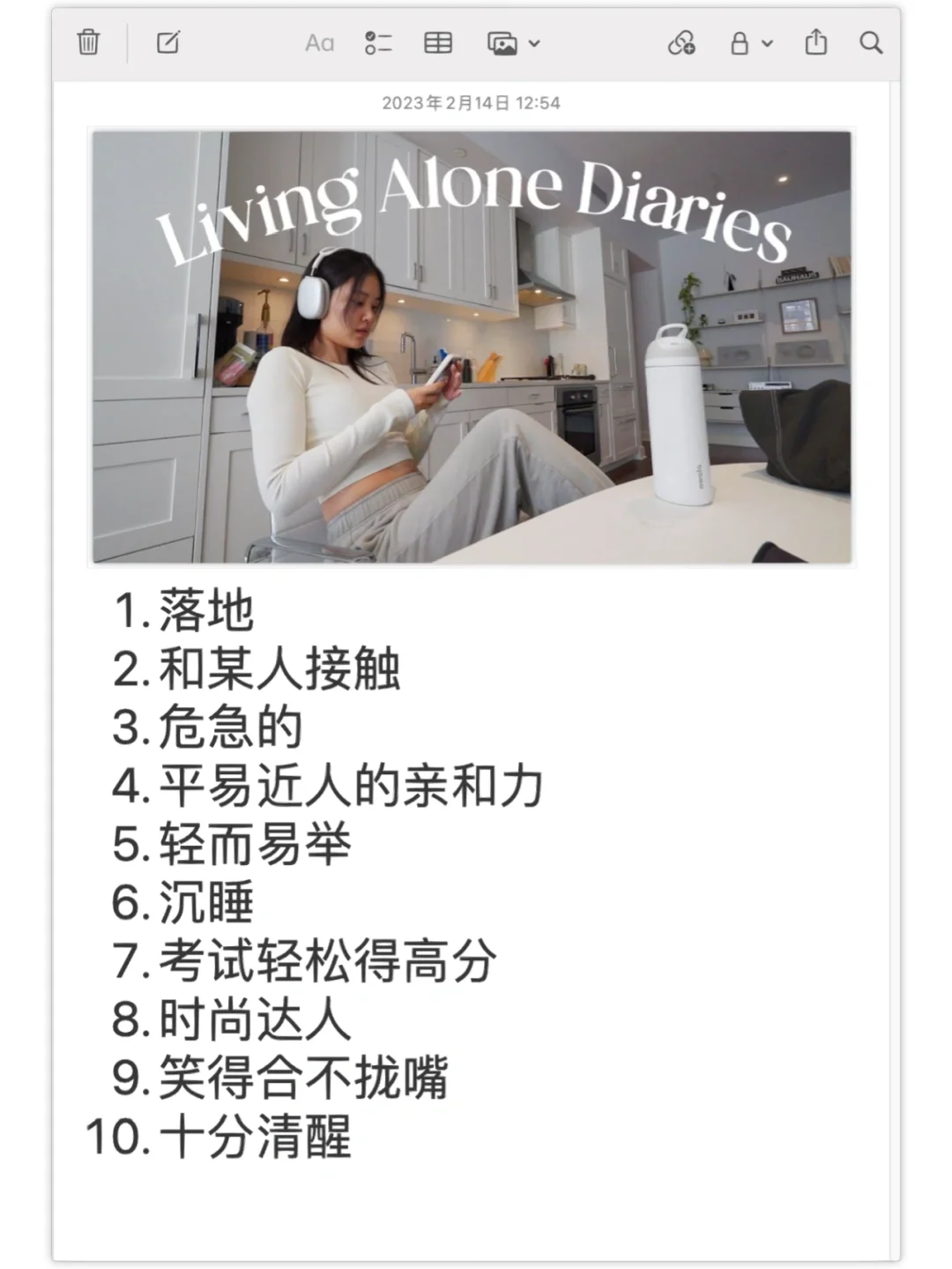Screen dimensions: 952x1269
Task: Create a new note
Action: pos(168,42)
